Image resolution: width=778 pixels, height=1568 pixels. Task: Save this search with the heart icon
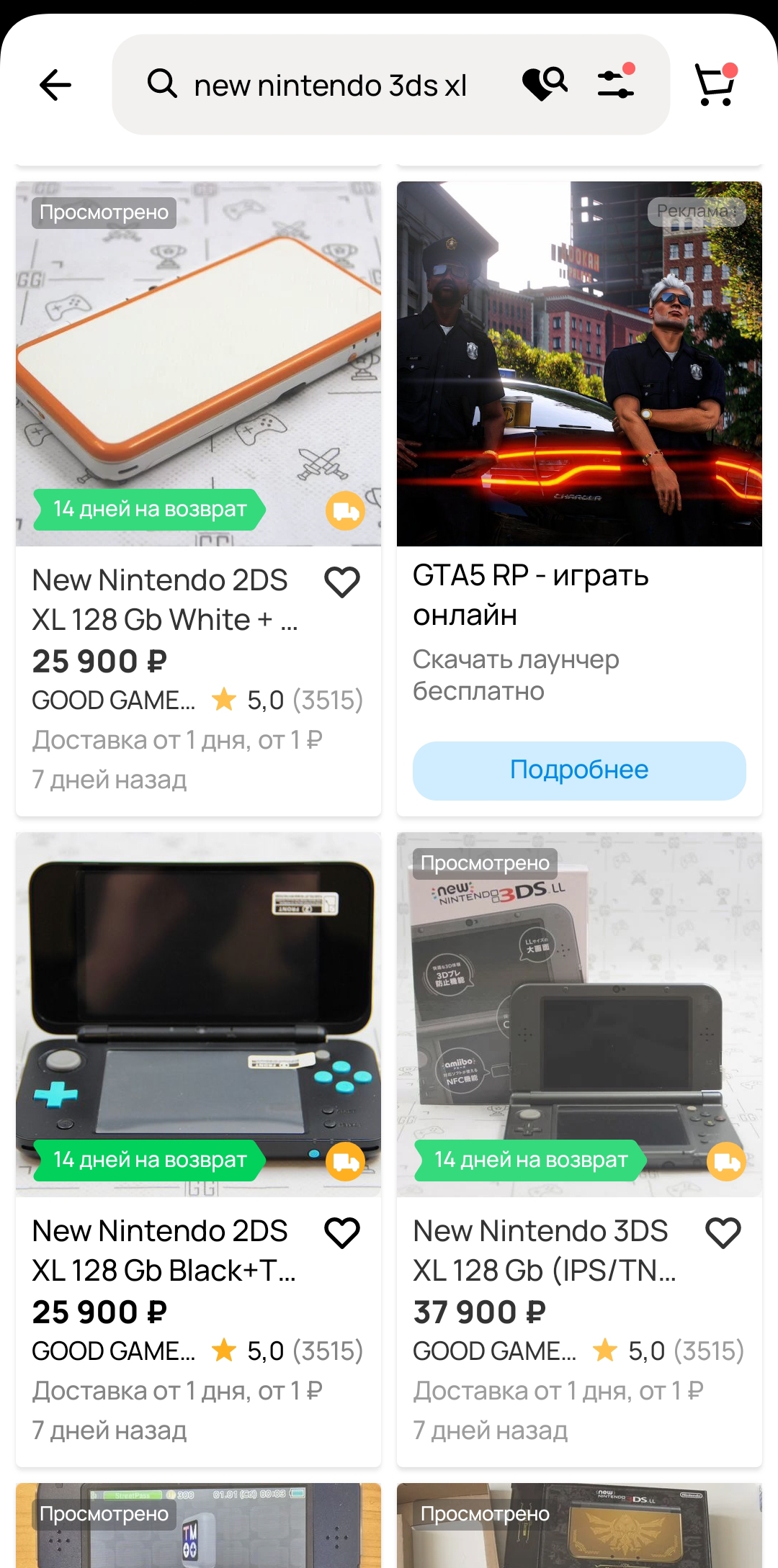pos(544,84)
